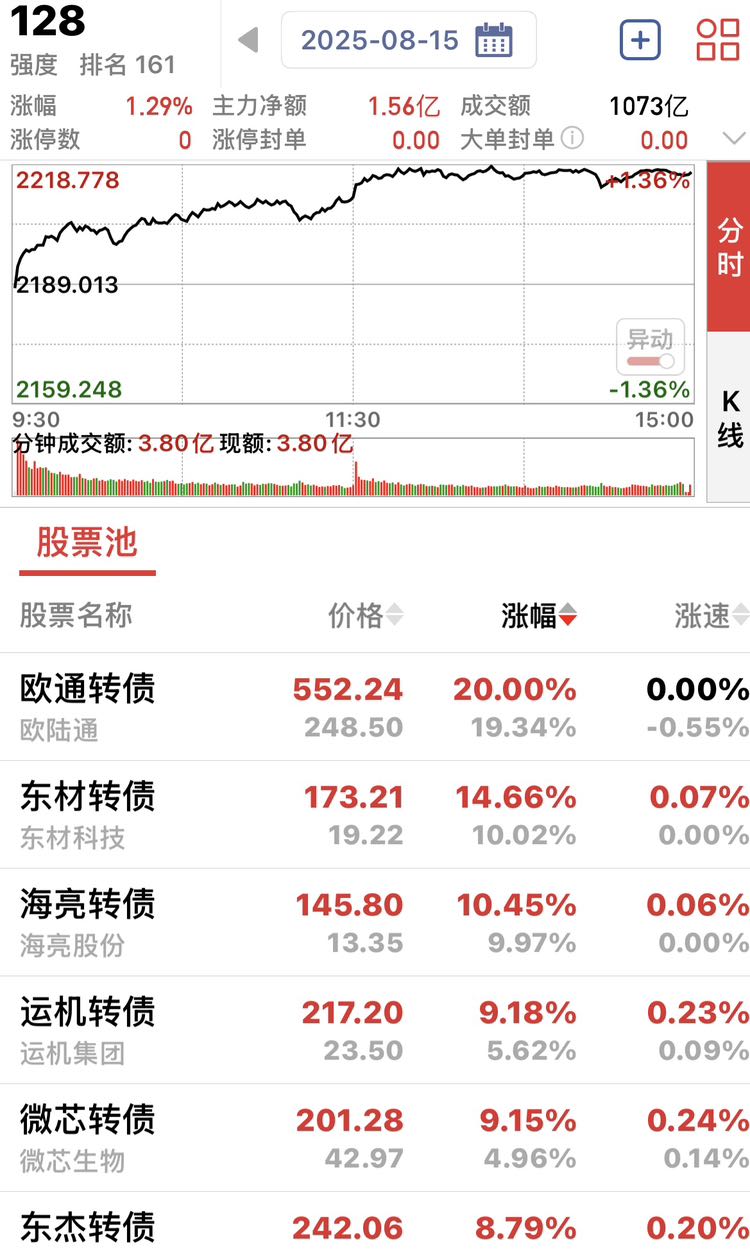This screenshot has height=1254, width=750.
Task: Open the four-square grid menu
Action: point(717,40)
